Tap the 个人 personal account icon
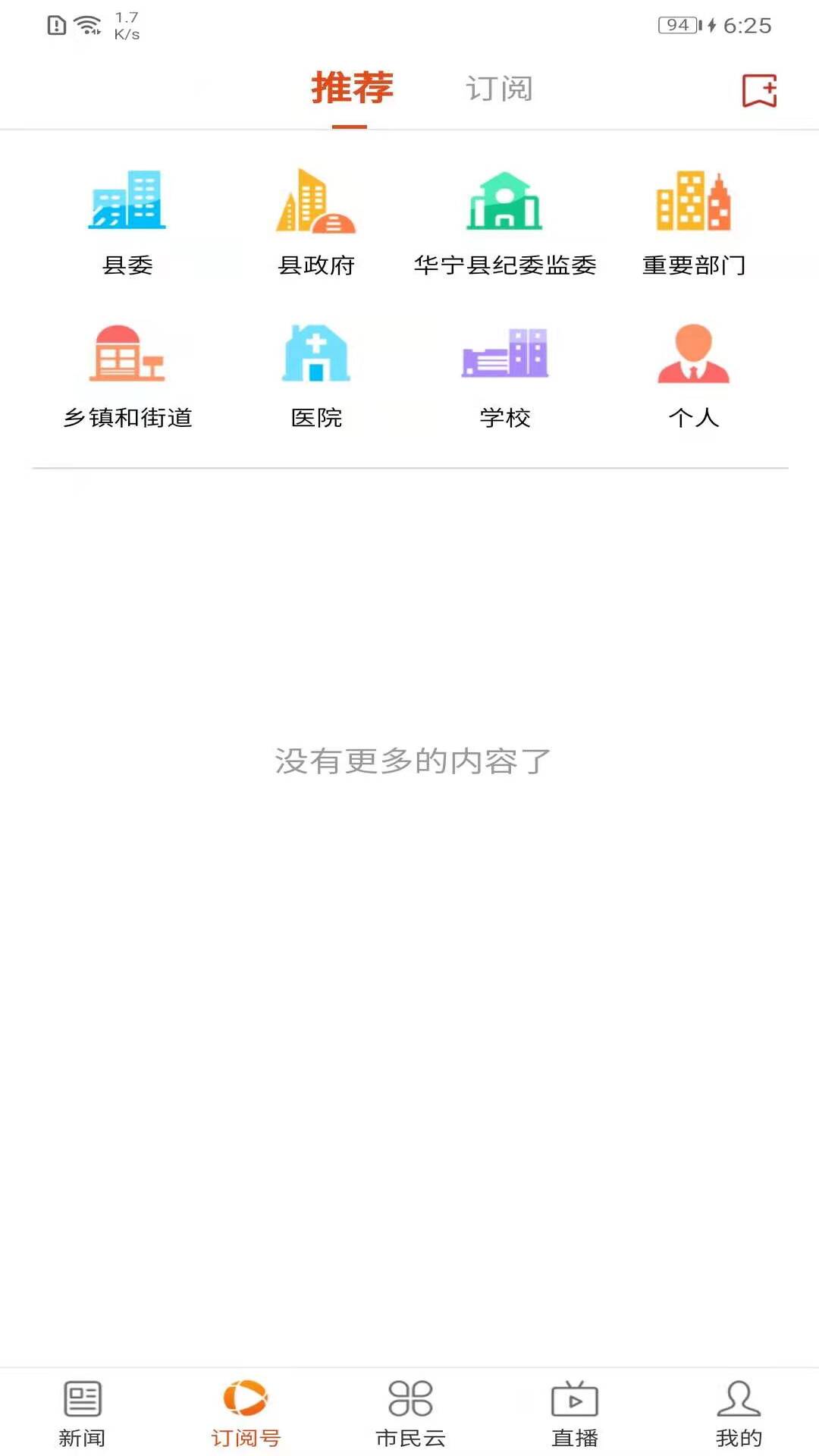Screen dimensions: 819x1456 point(693,353)
